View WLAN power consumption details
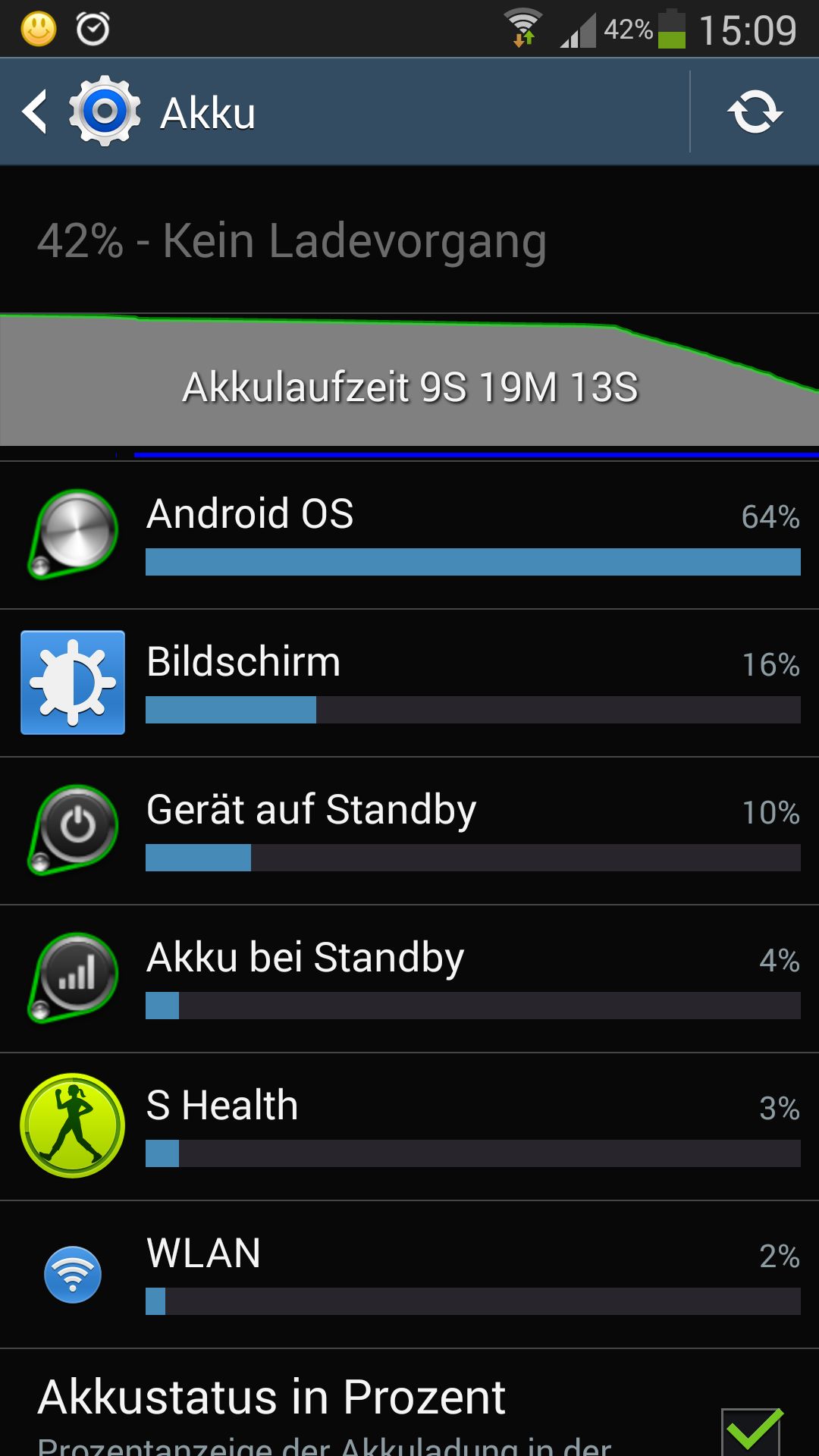 409,1275
